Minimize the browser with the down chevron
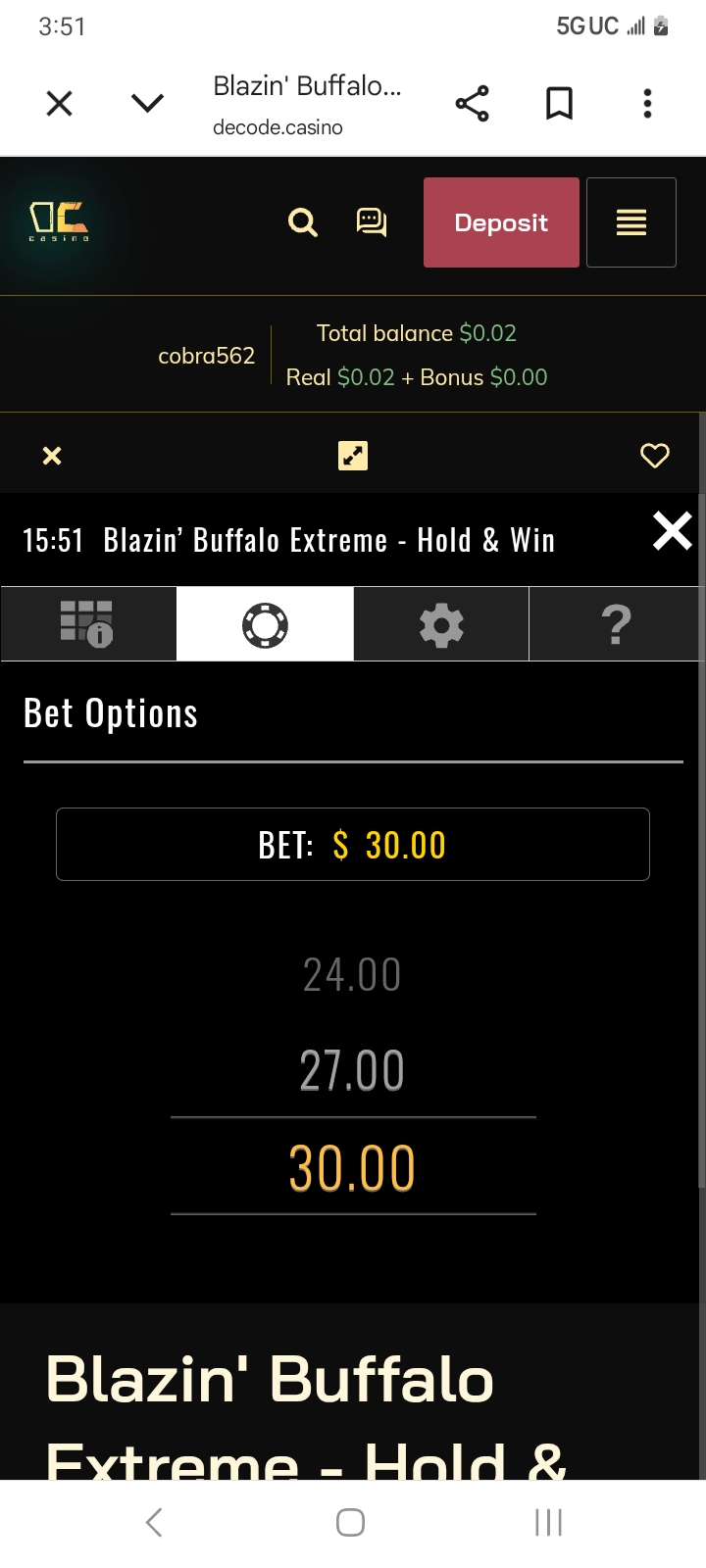This screenshot has height=1568, width=706. (147, 103)
